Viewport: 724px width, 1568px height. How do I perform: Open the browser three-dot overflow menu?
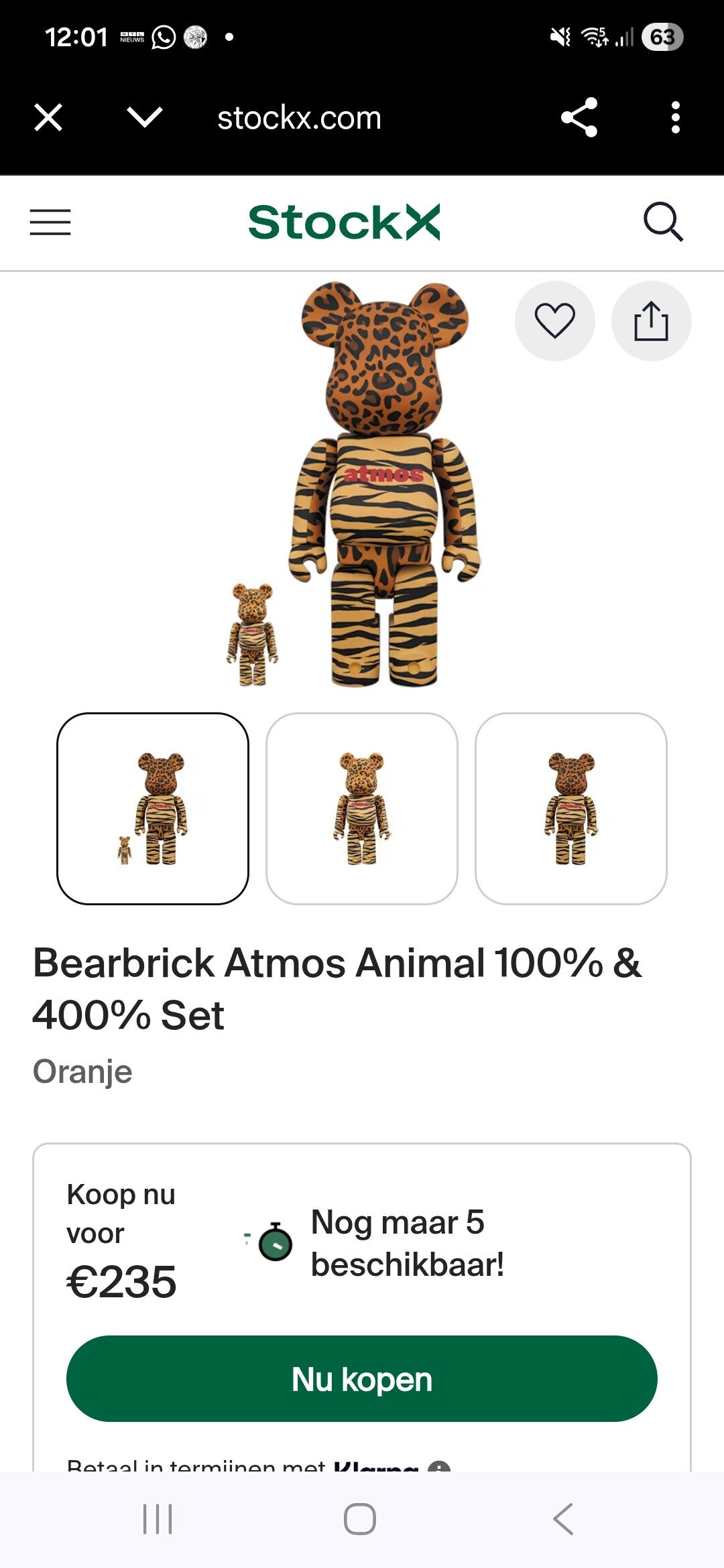click(675, 118)
